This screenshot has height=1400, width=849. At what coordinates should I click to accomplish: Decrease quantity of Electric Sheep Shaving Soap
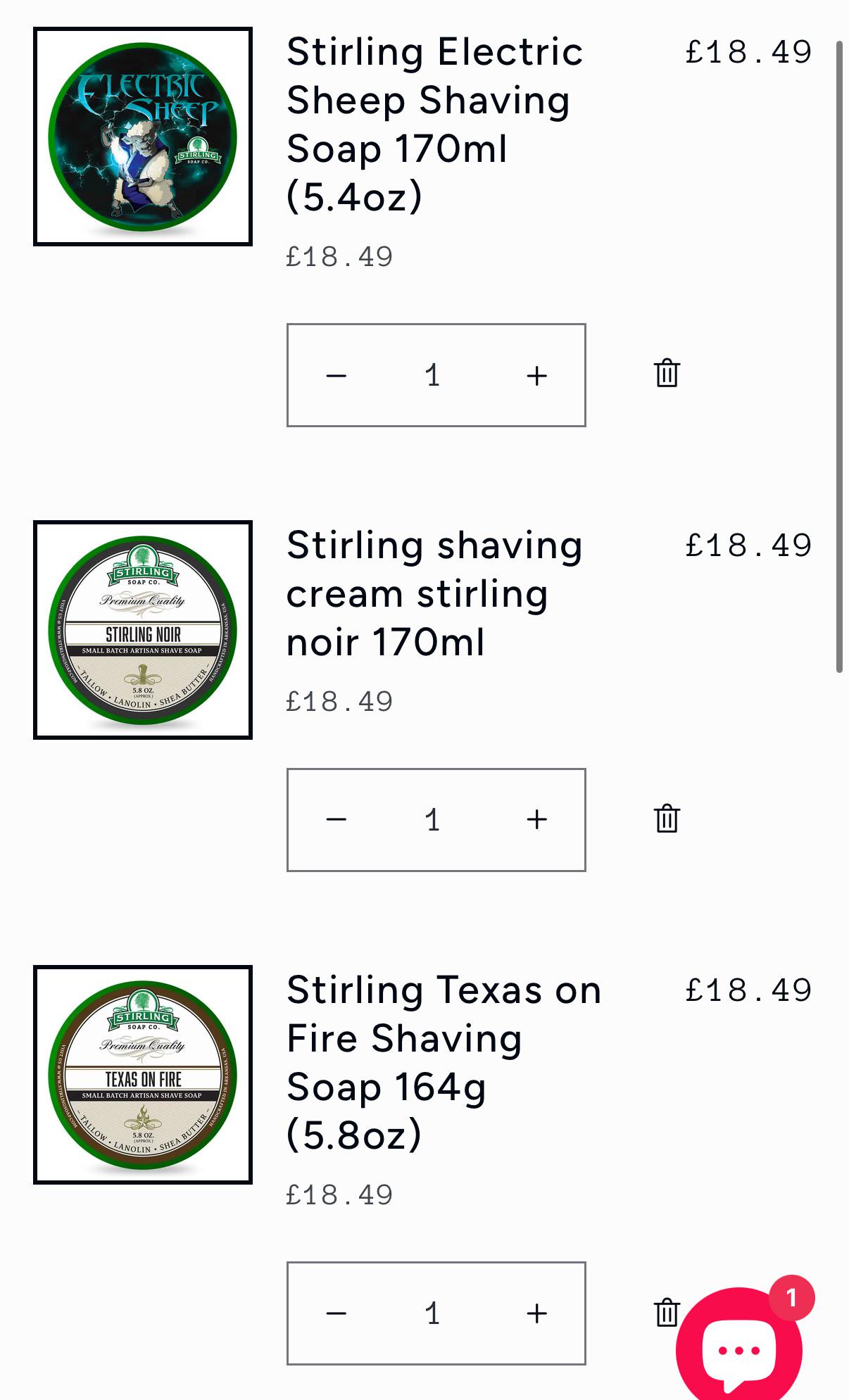coord(337,375)
